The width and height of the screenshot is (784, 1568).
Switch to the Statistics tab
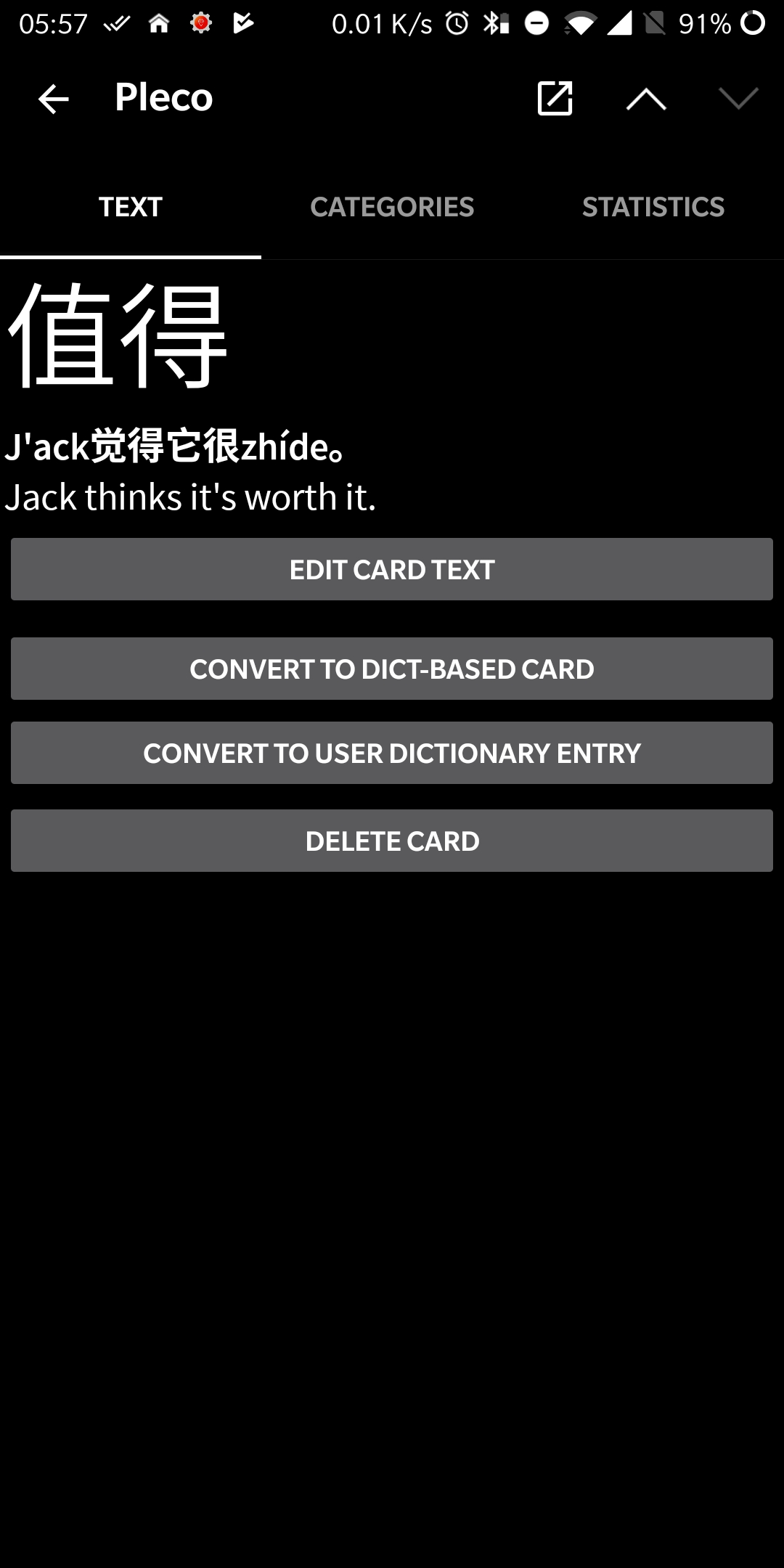tap(653, 207)
